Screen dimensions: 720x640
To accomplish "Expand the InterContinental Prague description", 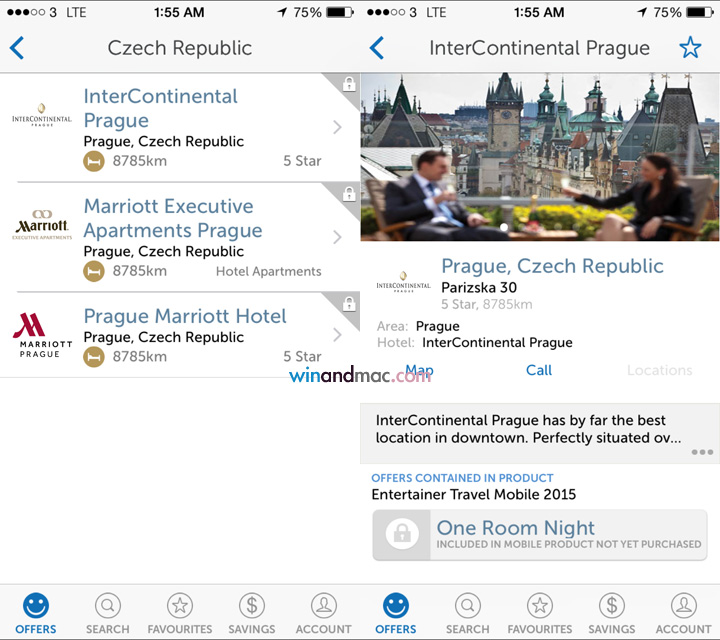I will (702, 452).
